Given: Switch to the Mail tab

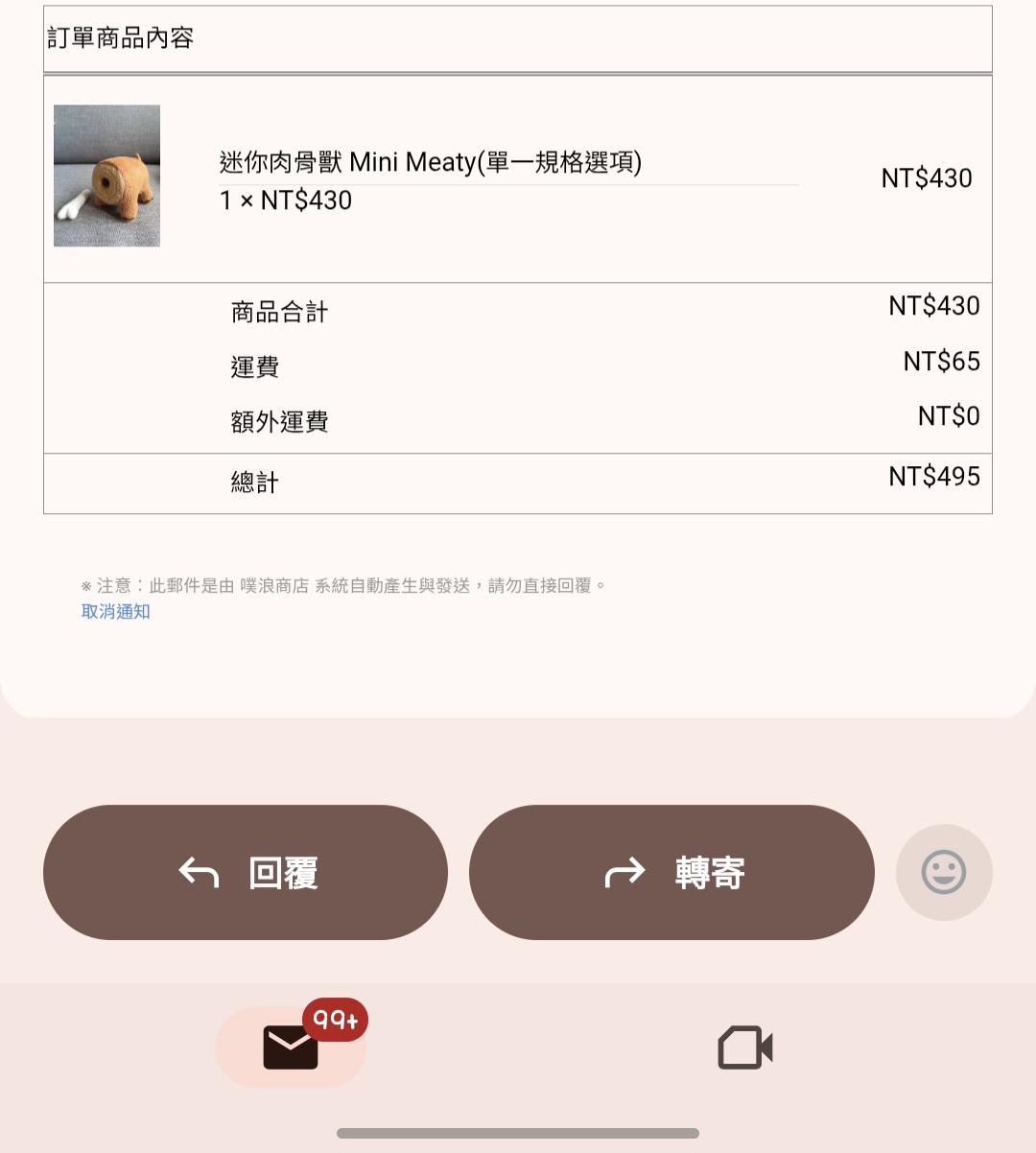Looking at the screenshot, I should pyautogui.click(x=291, y=1047).
